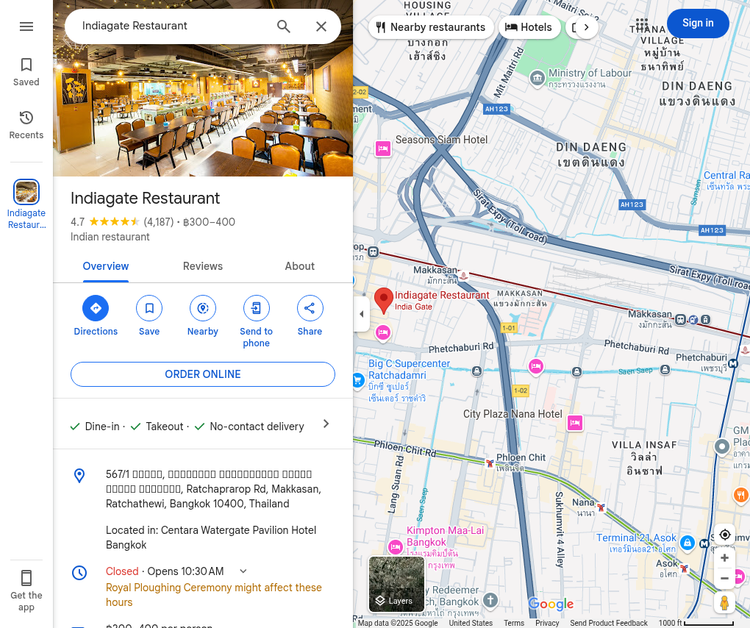The image size is (750, 628).
Task: Tap the Sign in button
Action: (697, 23)
